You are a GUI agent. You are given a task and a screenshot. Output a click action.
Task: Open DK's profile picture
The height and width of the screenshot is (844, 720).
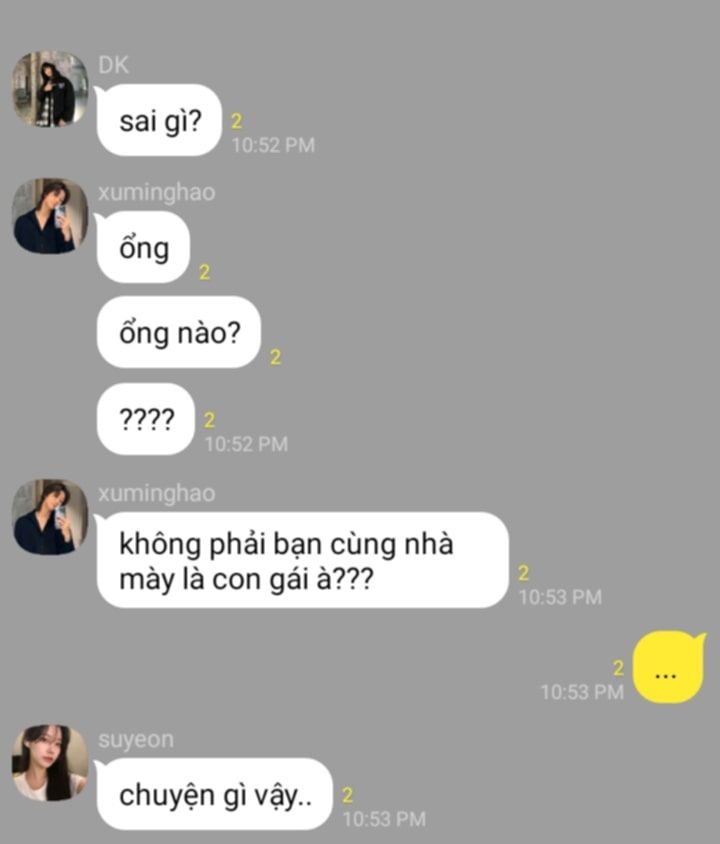pos(50,89)
